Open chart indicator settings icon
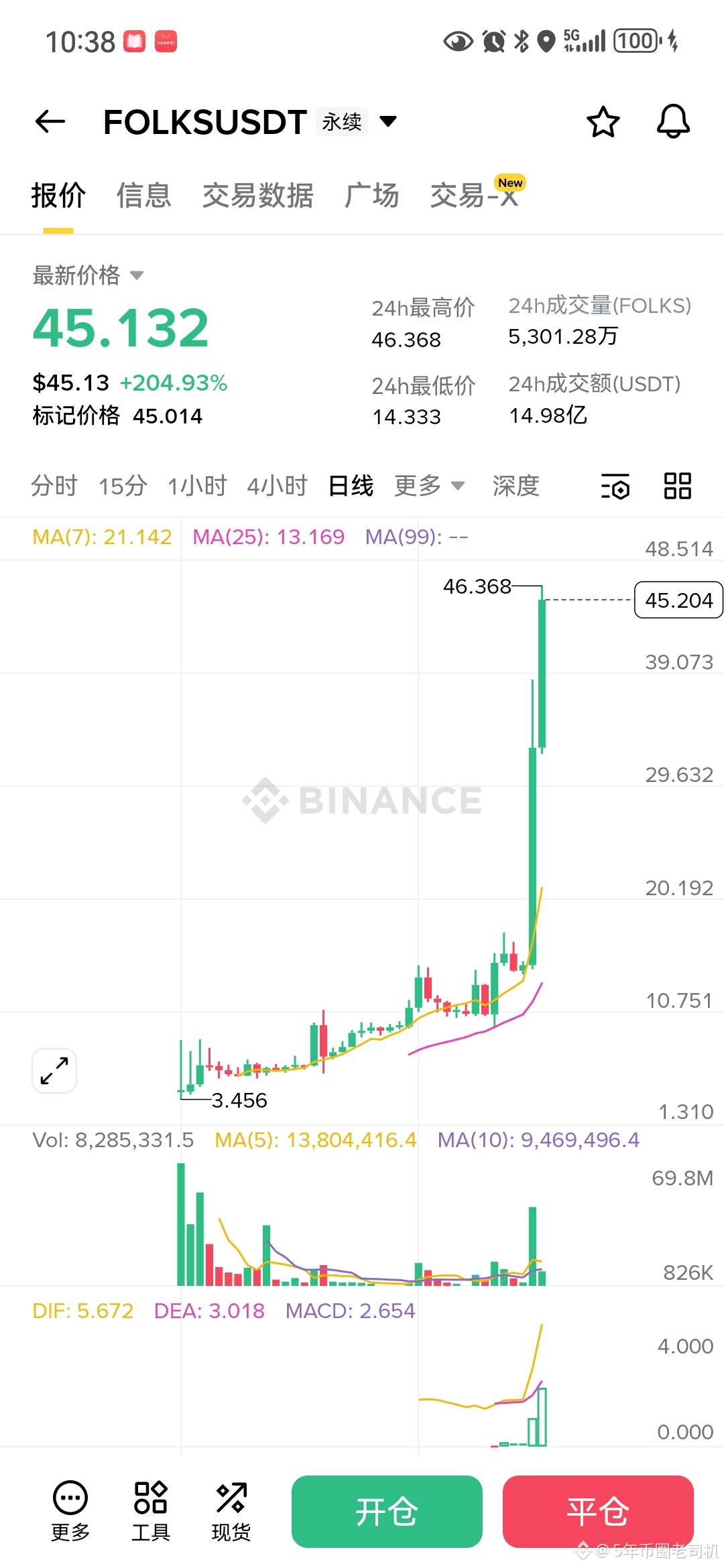724x1568 pixels. [615, 486]
